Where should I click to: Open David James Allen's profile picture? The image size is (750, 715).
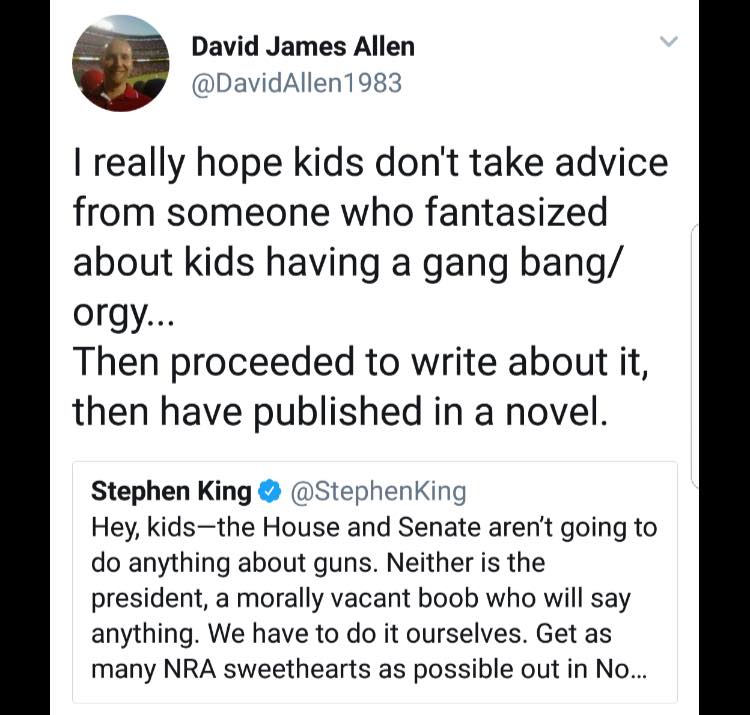pos(121,63)
